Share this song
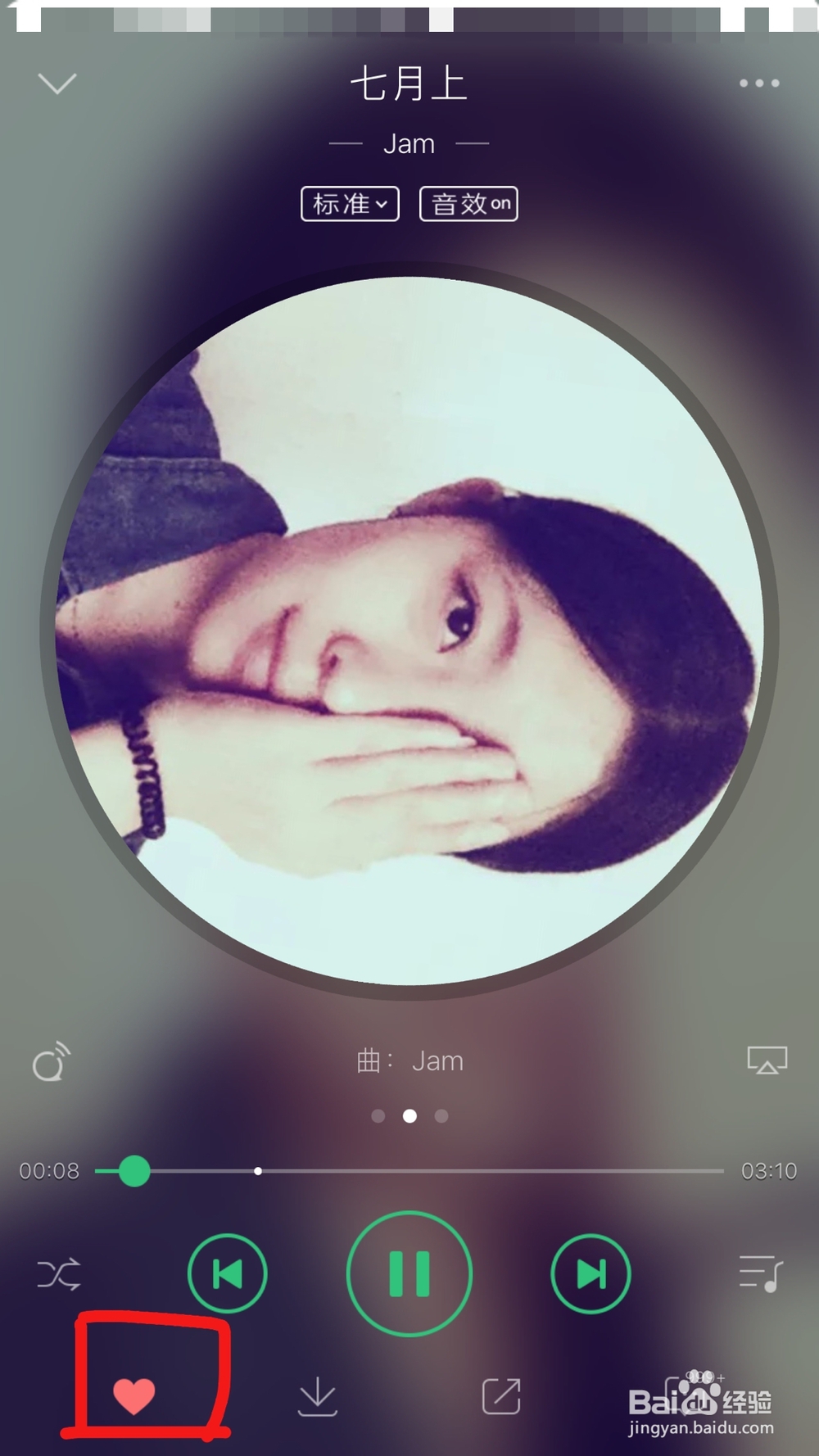Screen dimensions: 819x1456 501,1396
